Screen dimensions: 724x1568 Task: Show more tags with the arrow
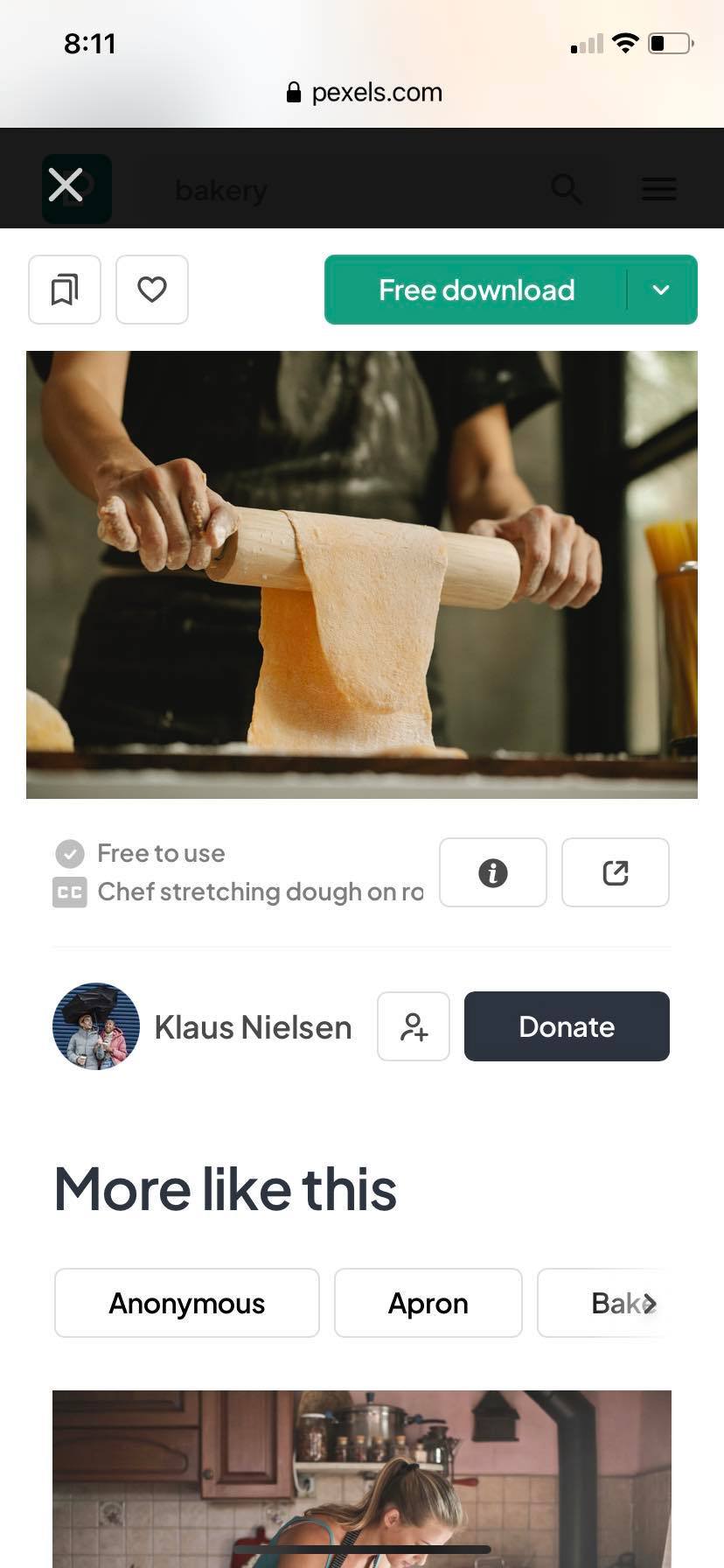click(650, 1303)
